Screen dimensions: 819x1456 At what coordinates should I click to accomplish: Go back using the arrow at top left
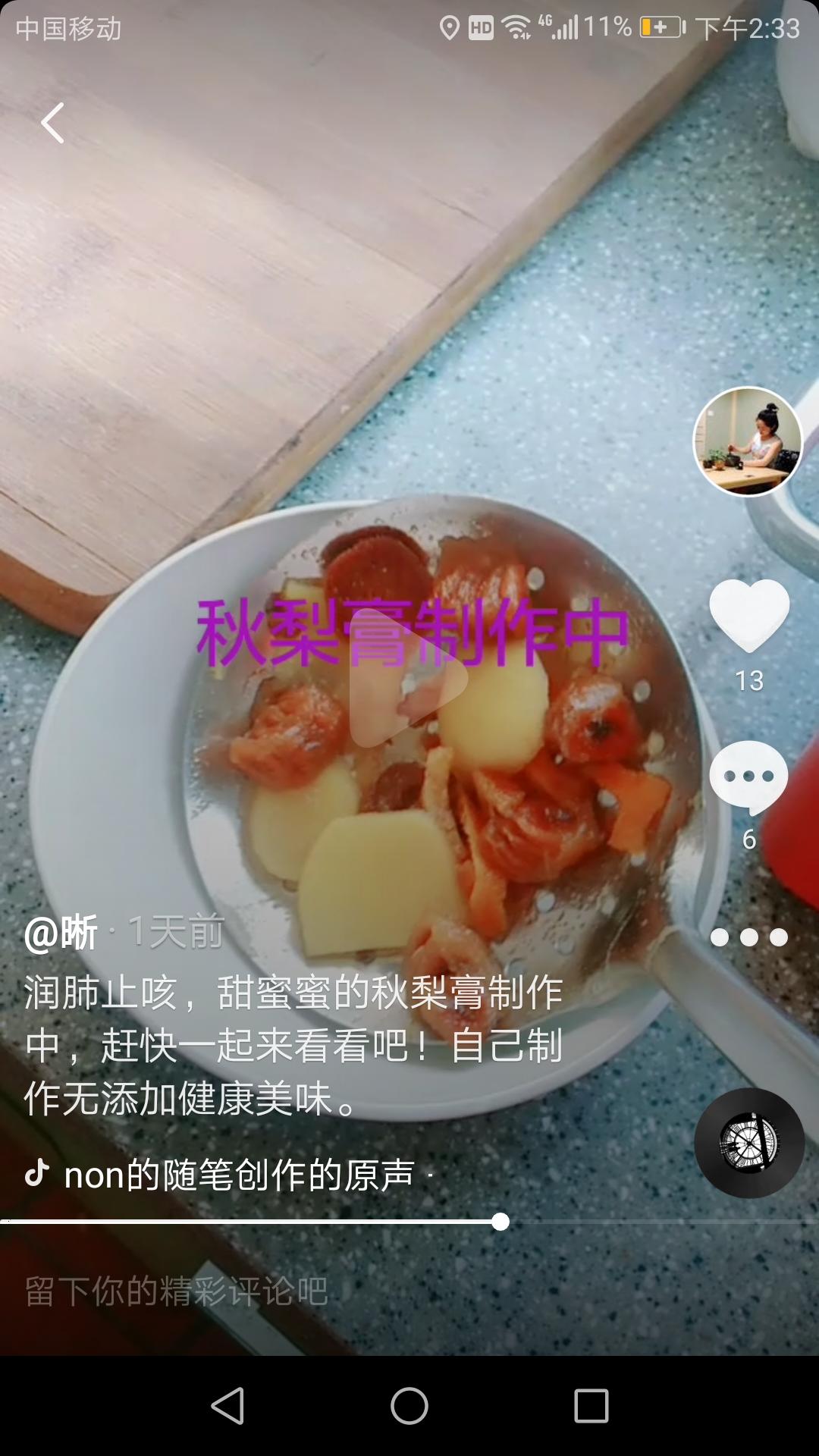click(51, 124)
